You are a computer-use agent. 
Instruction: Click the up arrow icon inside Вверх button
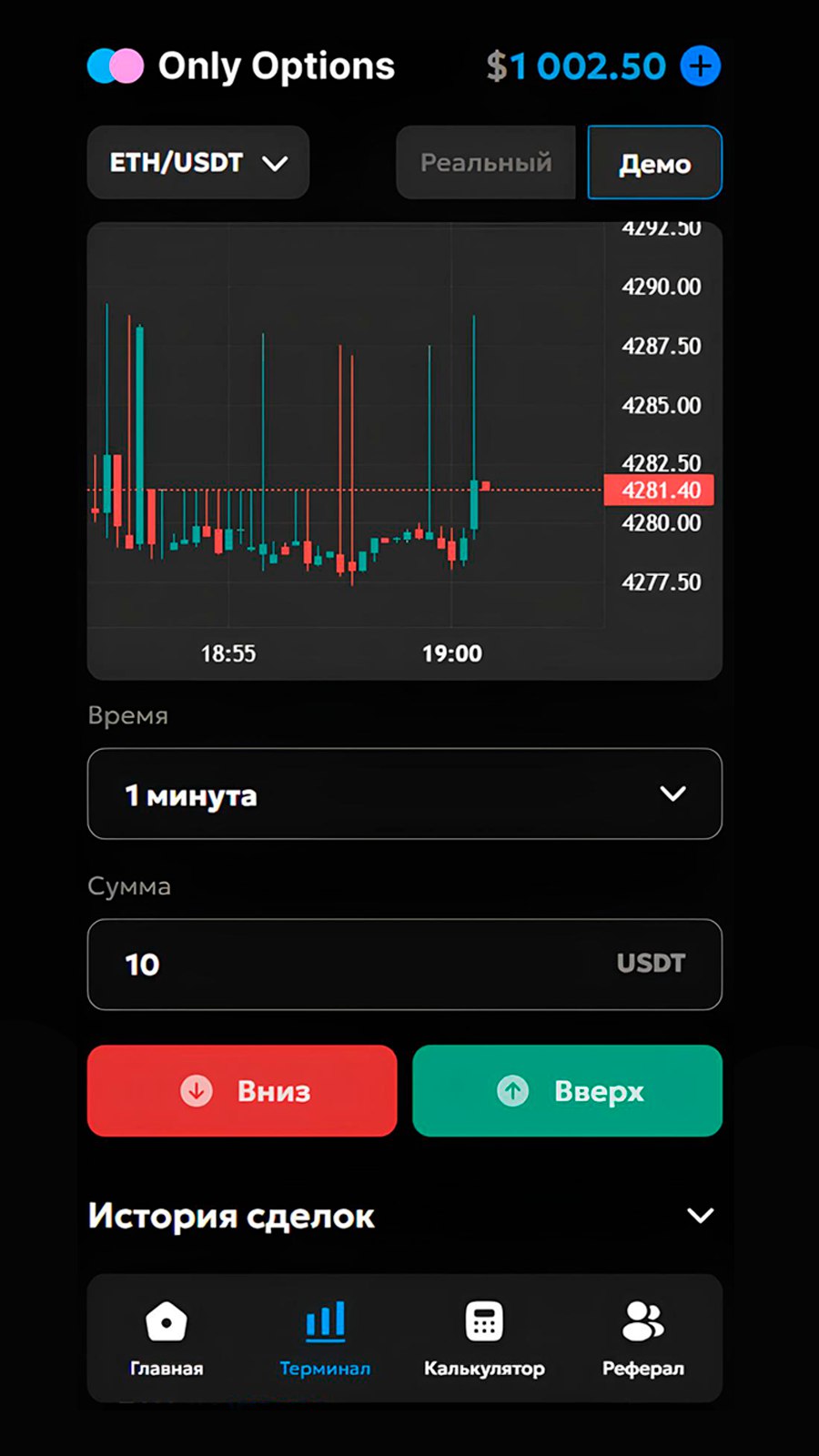512,1090
